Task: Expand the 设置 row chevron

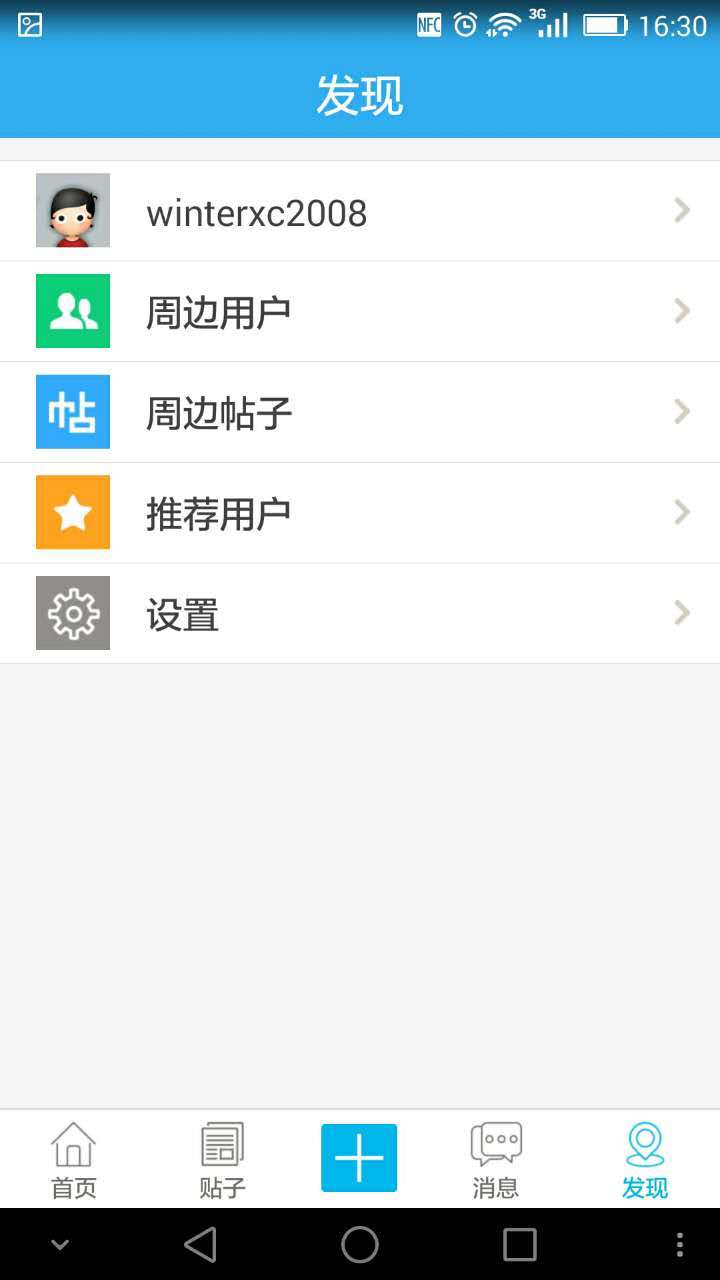Action: click(682, 613)
